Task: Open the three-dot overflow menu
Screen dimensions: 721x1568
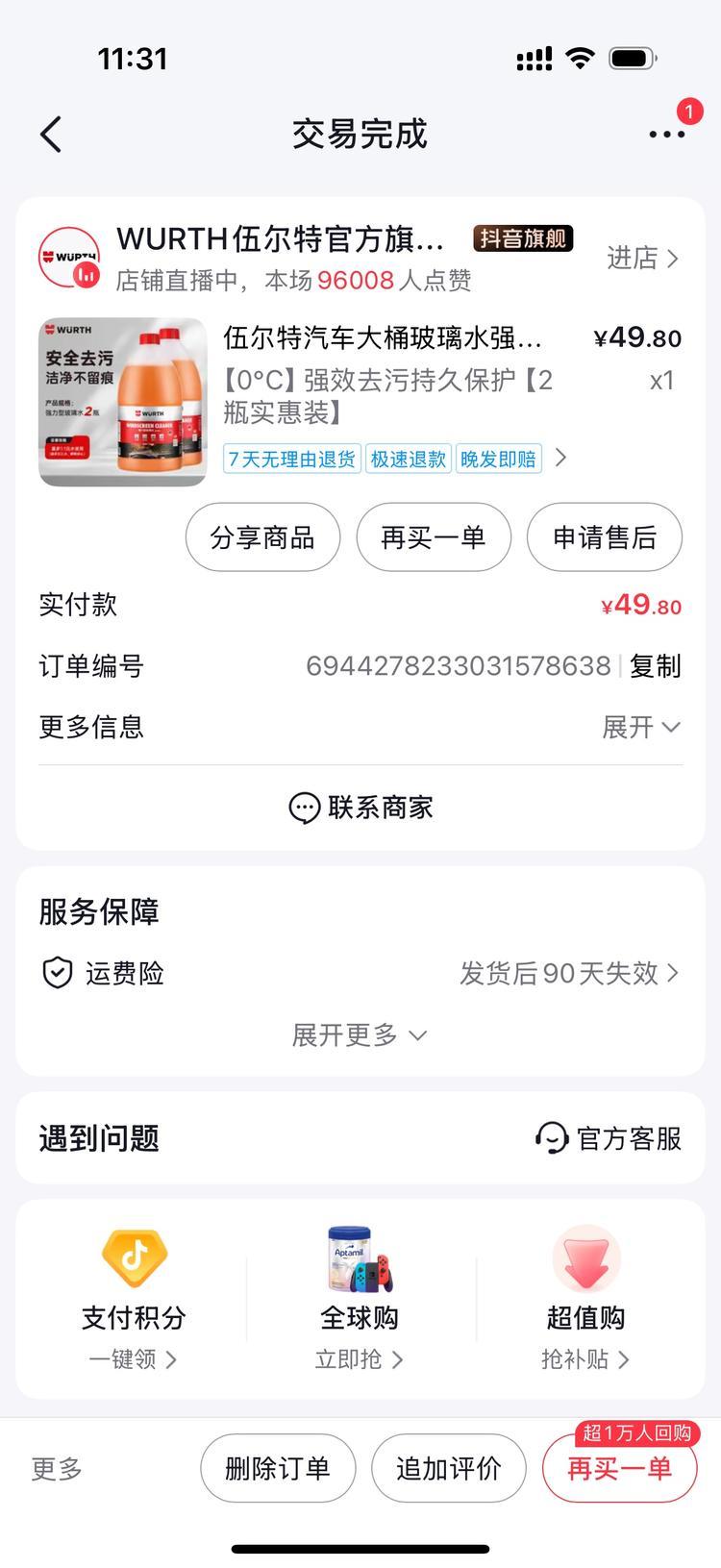Action: point(666,135)
